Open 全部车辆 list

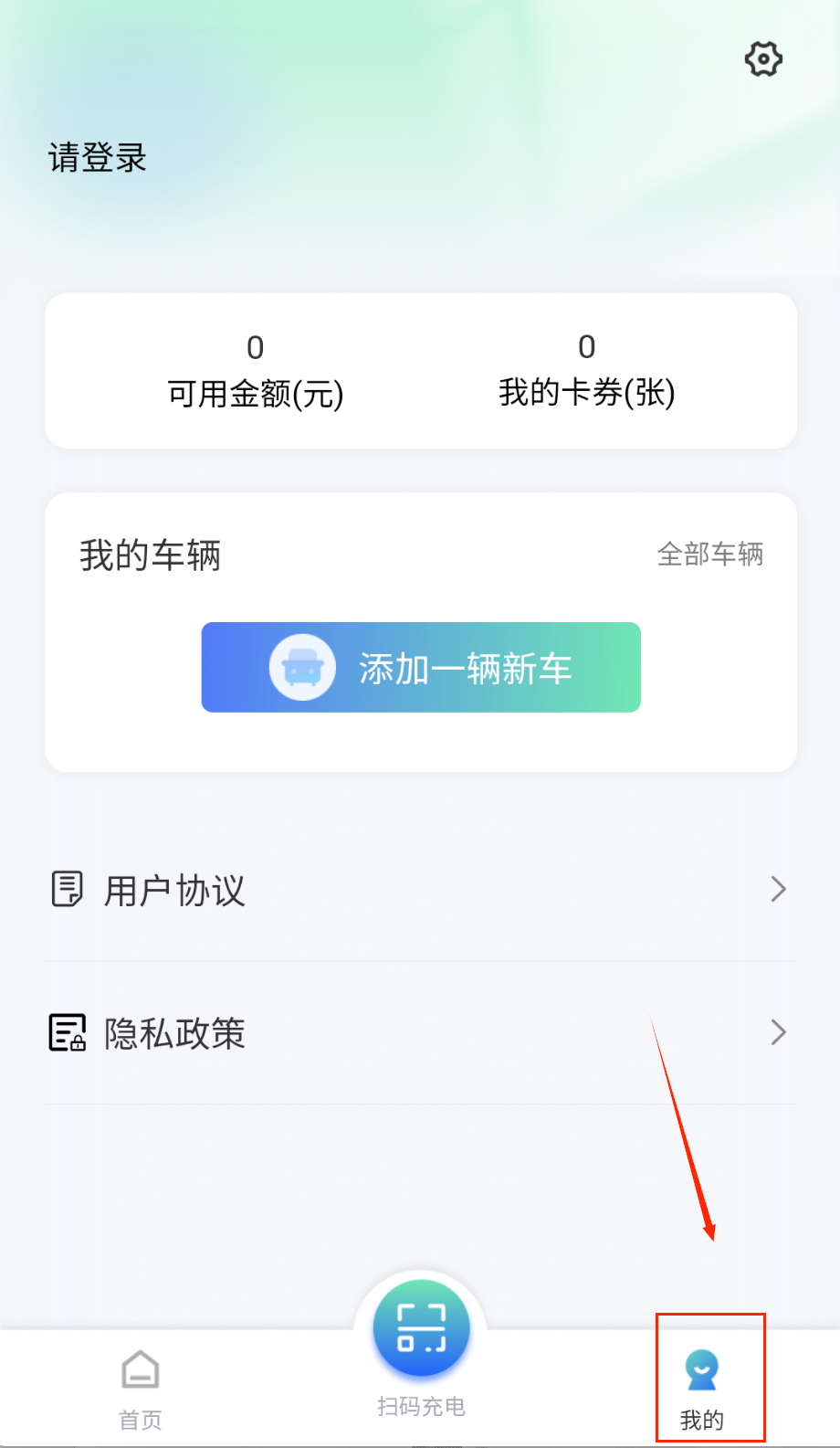point(709,554)
